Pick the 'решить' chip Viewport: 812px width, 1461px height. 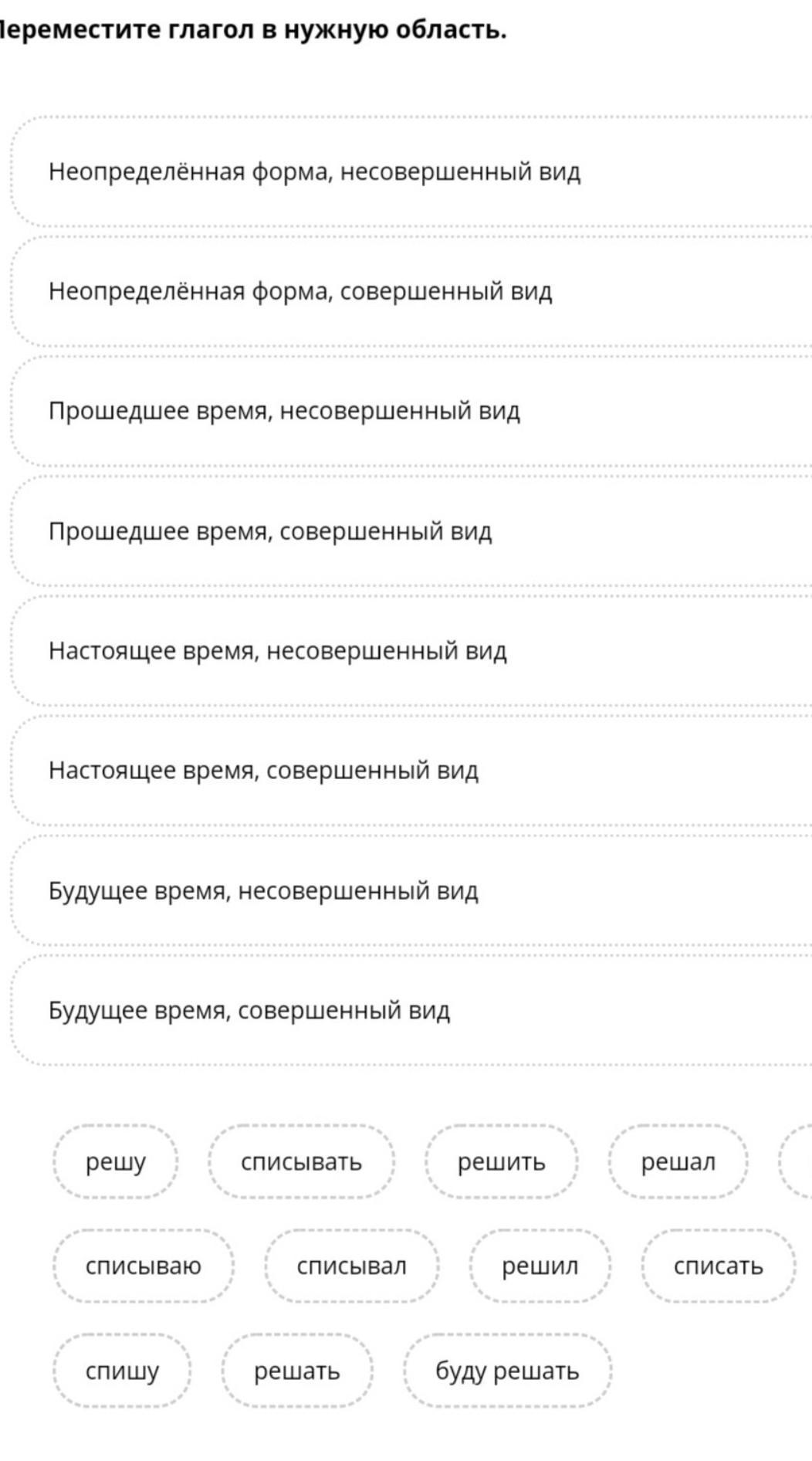502,1161
